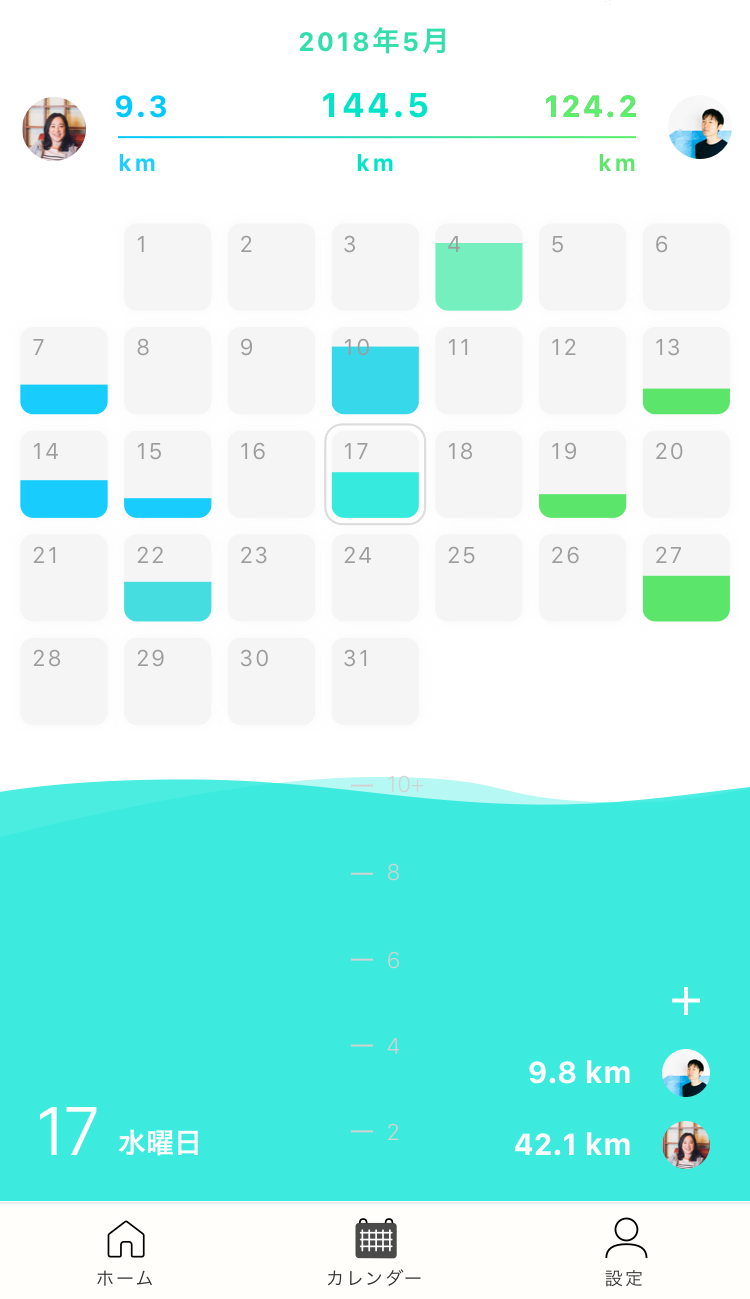Open the 設定 tab
Screen dimensions: 750x1299
(x=625, y=1253)
